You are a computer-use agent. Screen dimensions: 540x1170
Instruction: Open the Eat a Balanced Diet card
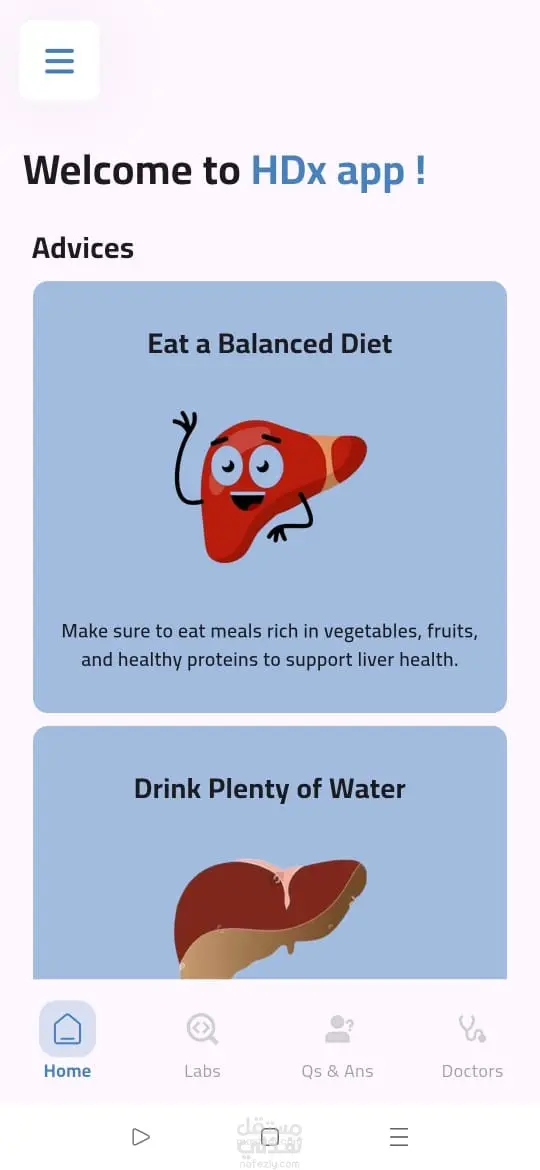pyautogui.click(x=270, y=497)
